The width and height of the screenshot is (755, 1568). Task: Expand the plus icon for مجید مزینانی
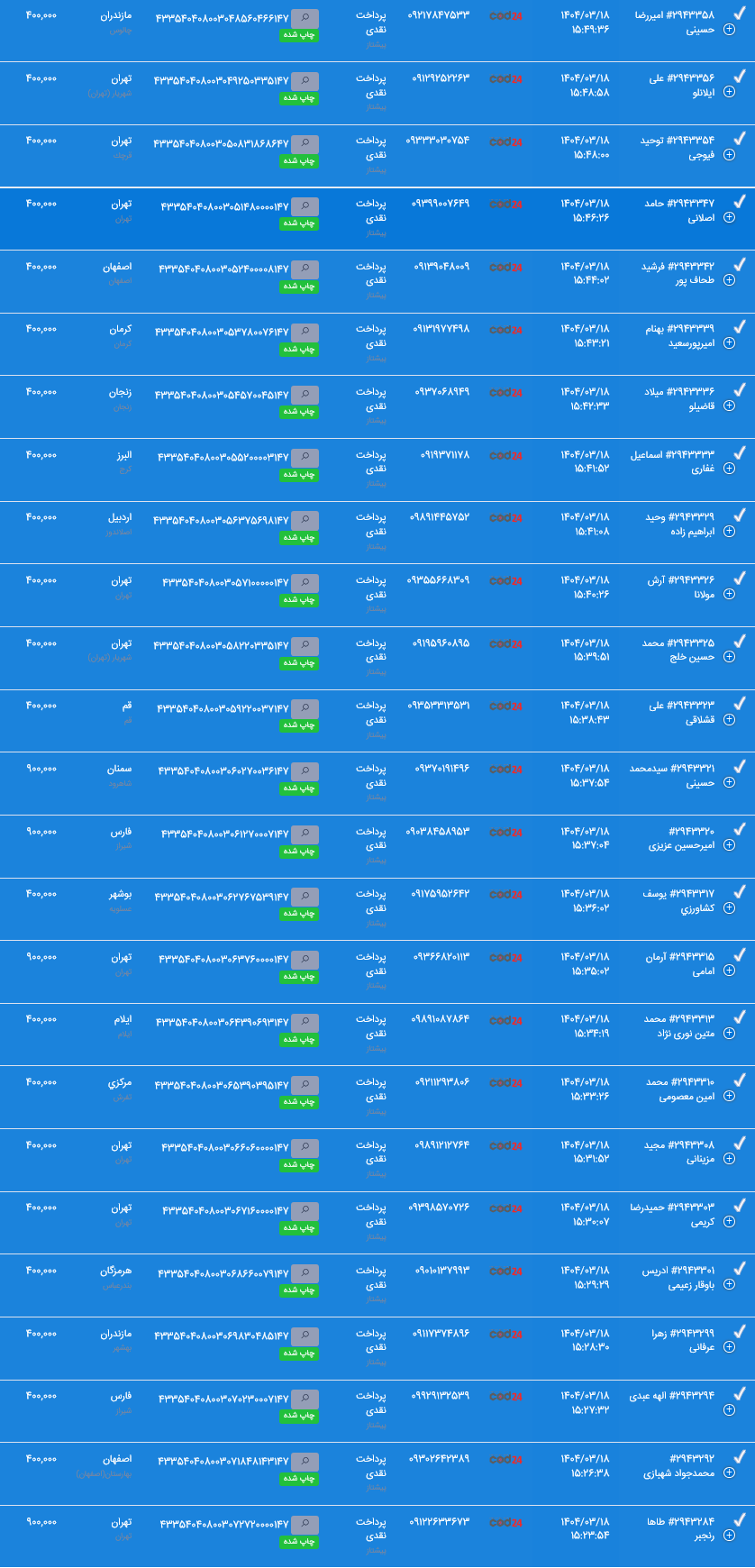(729, 1160)
